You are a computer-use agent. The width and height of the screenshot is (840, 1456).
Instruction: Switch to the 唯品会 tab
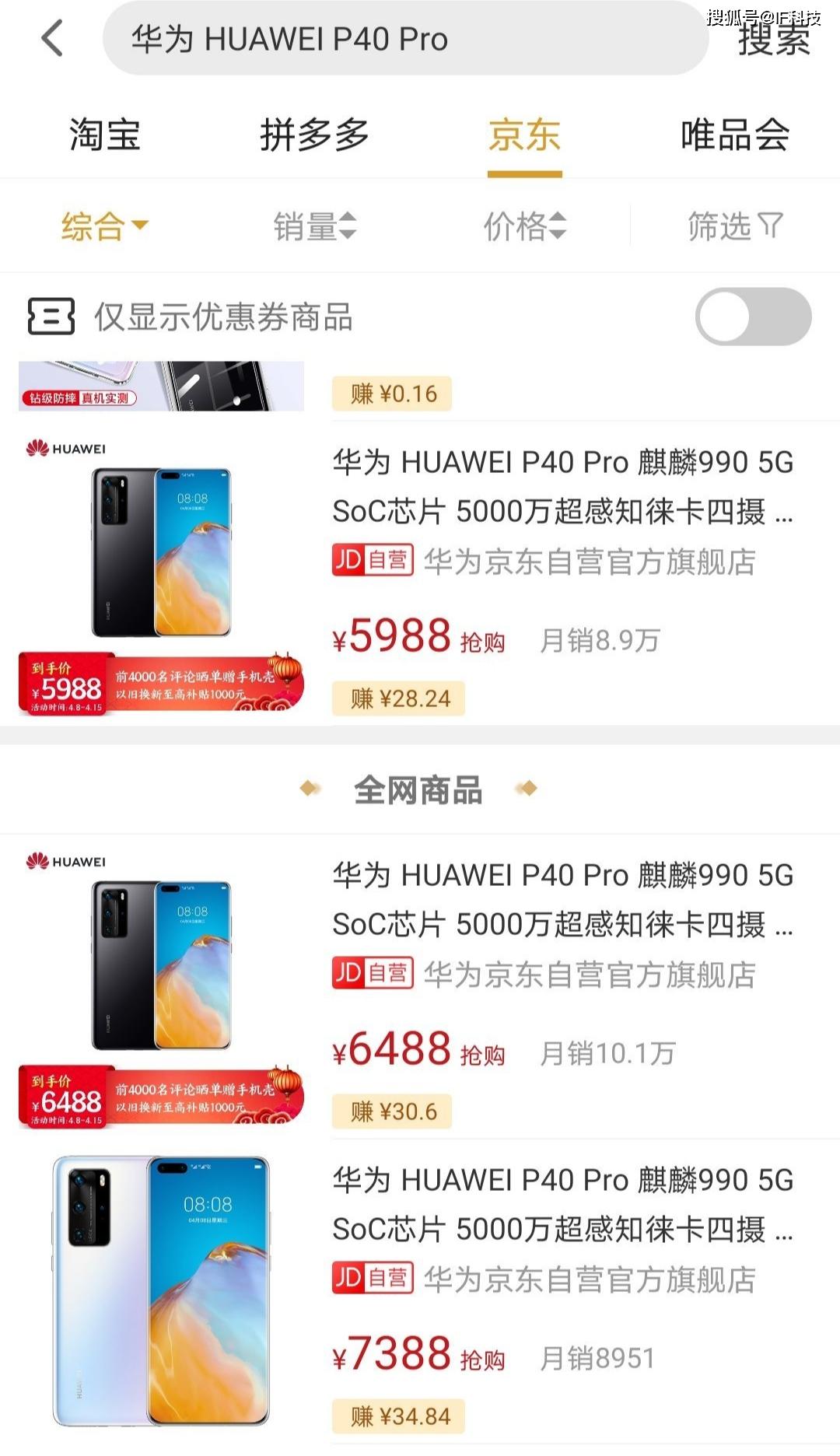(x=734, y=135)
